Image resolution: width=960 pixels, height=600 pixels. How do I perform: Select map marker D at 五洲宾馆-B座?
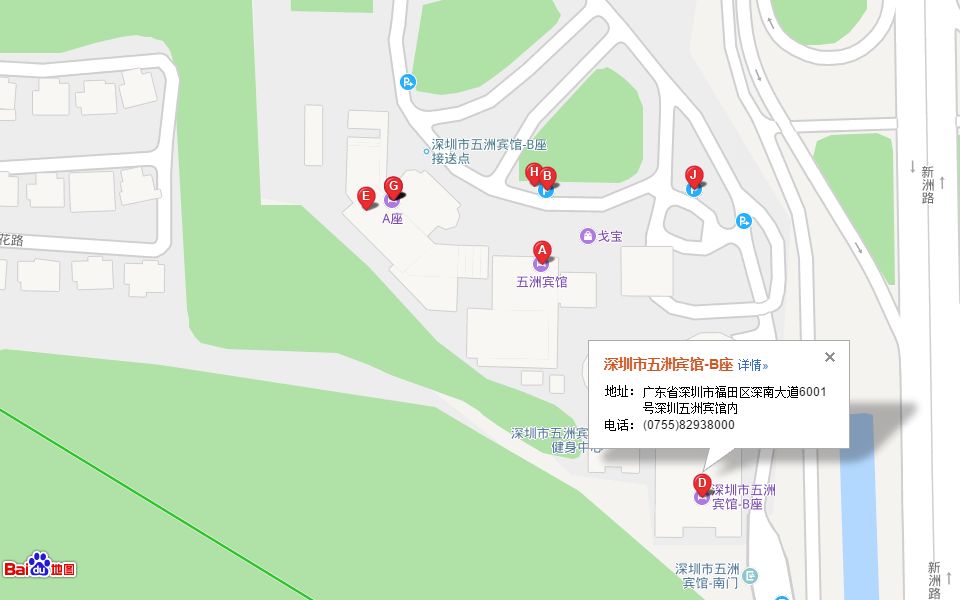(702, 484)
